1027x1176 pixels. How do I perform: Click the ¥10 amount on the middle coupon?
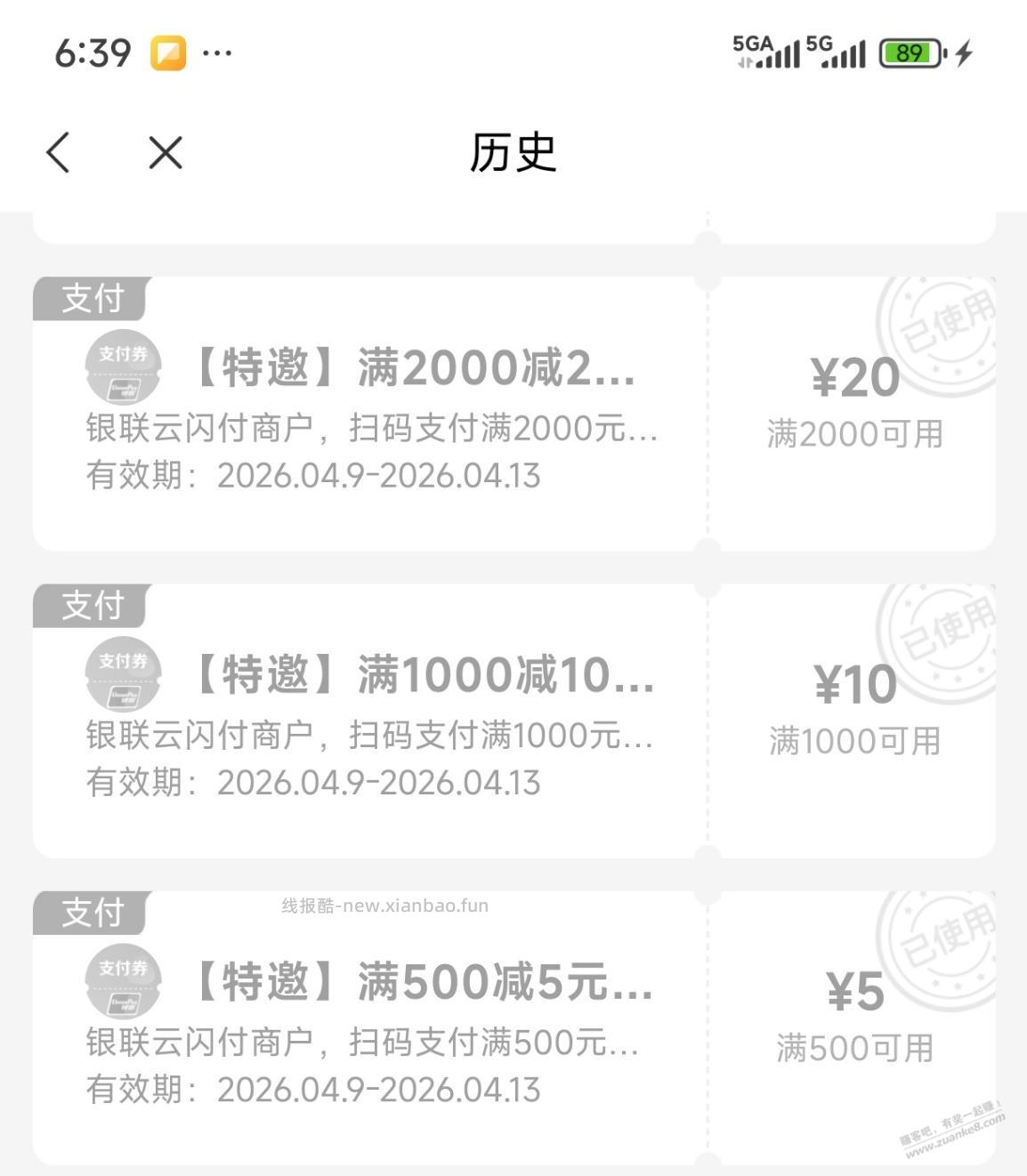856,683
